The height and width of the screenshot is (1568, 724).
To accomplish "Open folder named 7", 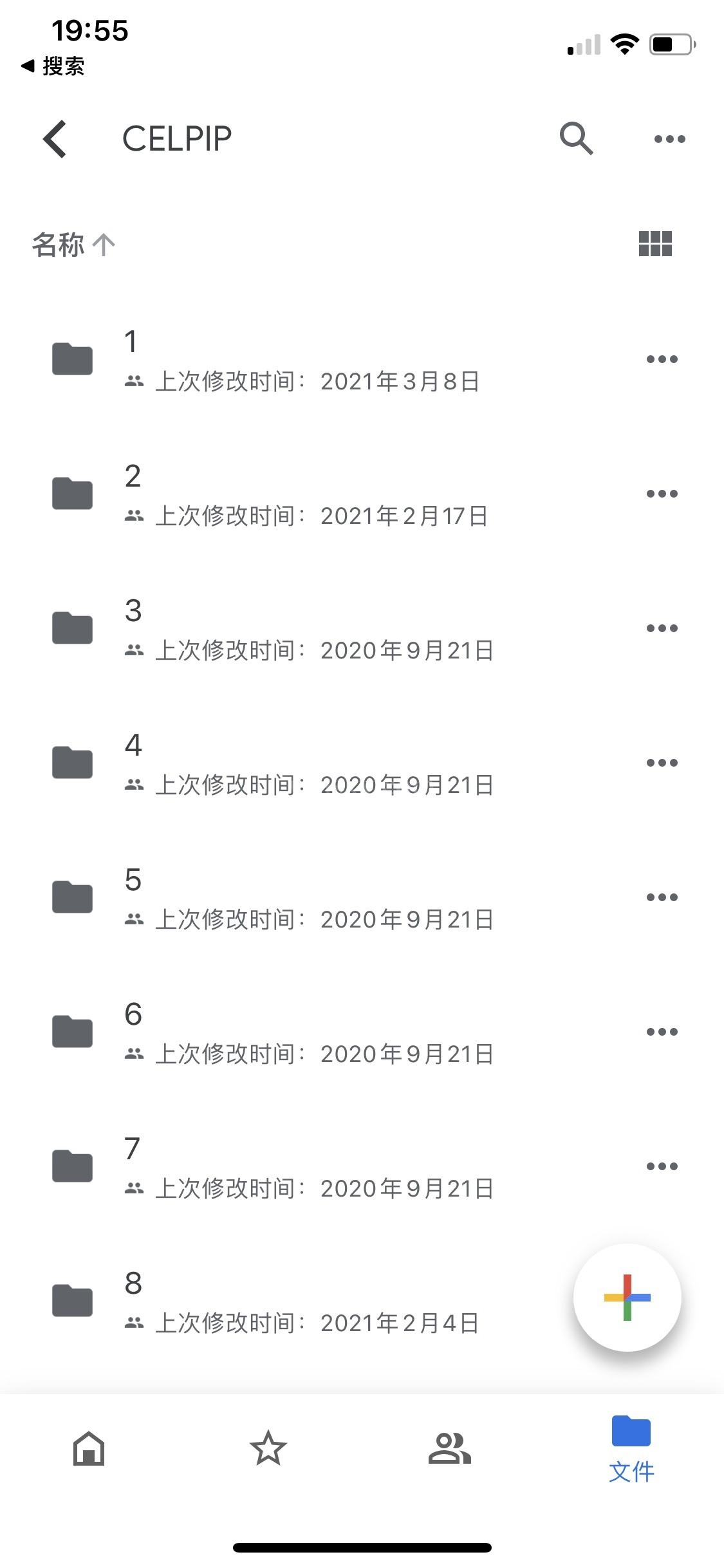I will click(x=302, y=1167).
